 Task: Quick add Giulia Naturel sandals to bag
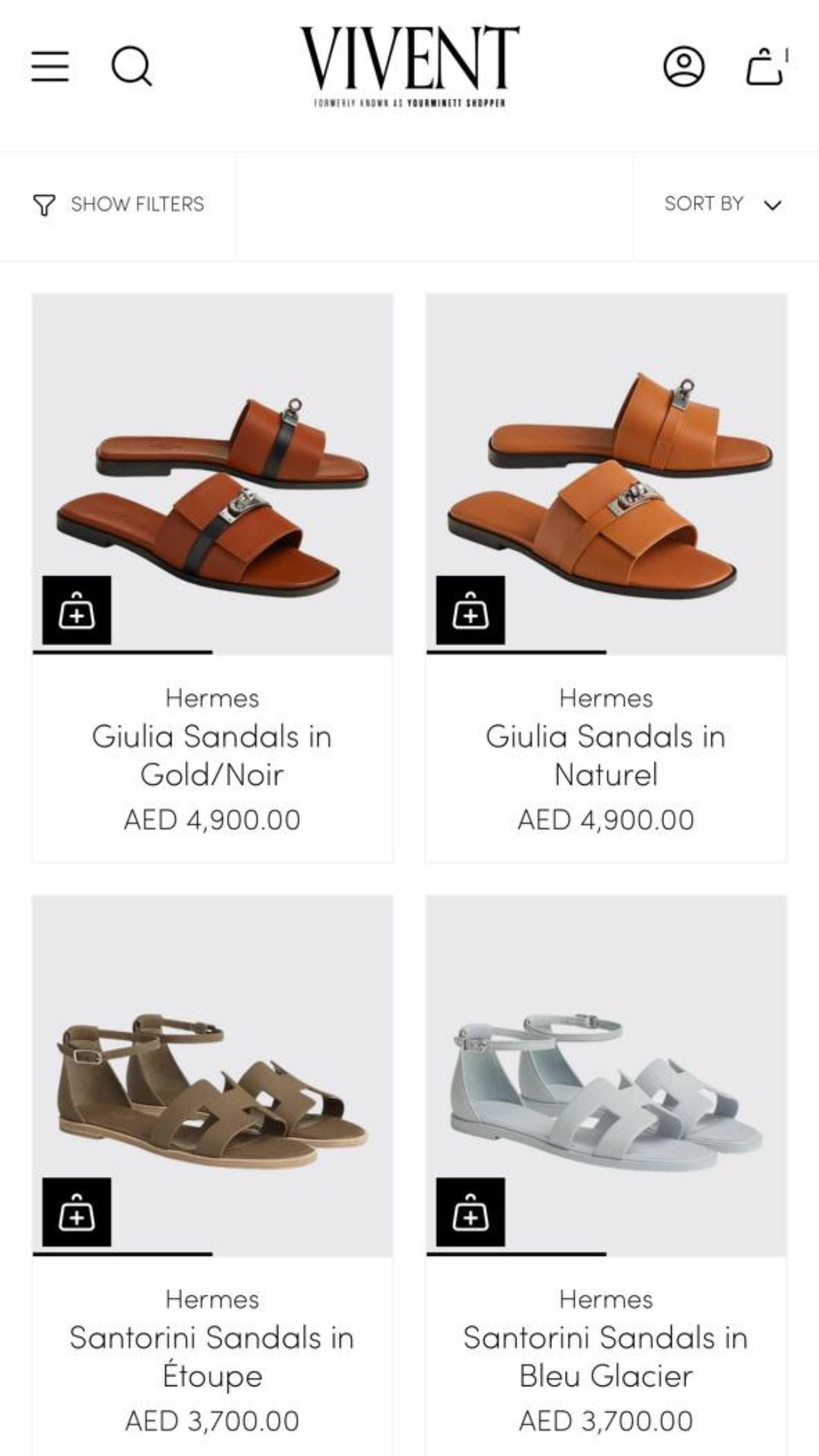tap(470, 610)
